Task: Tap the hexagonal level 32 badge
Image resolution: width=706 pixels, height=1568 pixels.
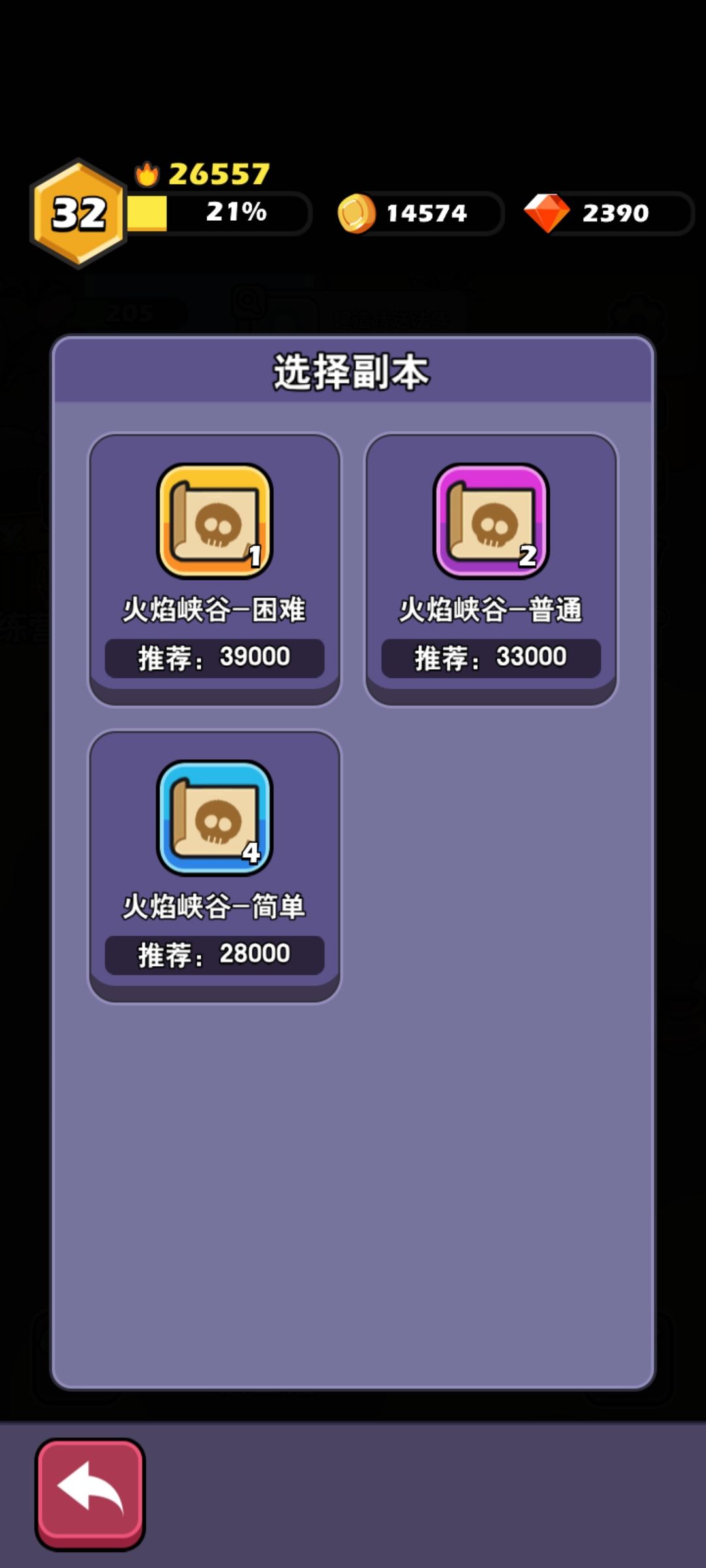Action: point(78,212)
